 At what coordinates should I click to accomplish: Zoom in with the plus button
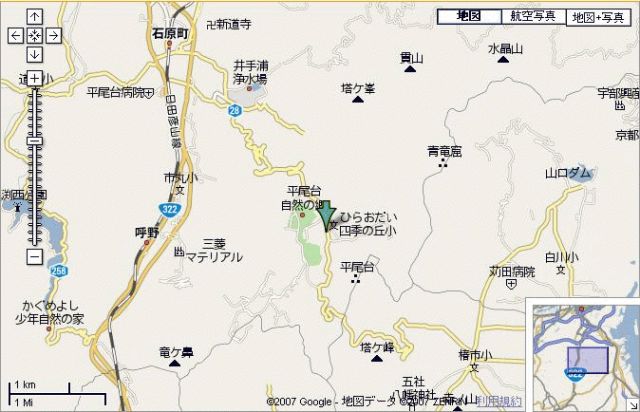[x=34, y=78]
